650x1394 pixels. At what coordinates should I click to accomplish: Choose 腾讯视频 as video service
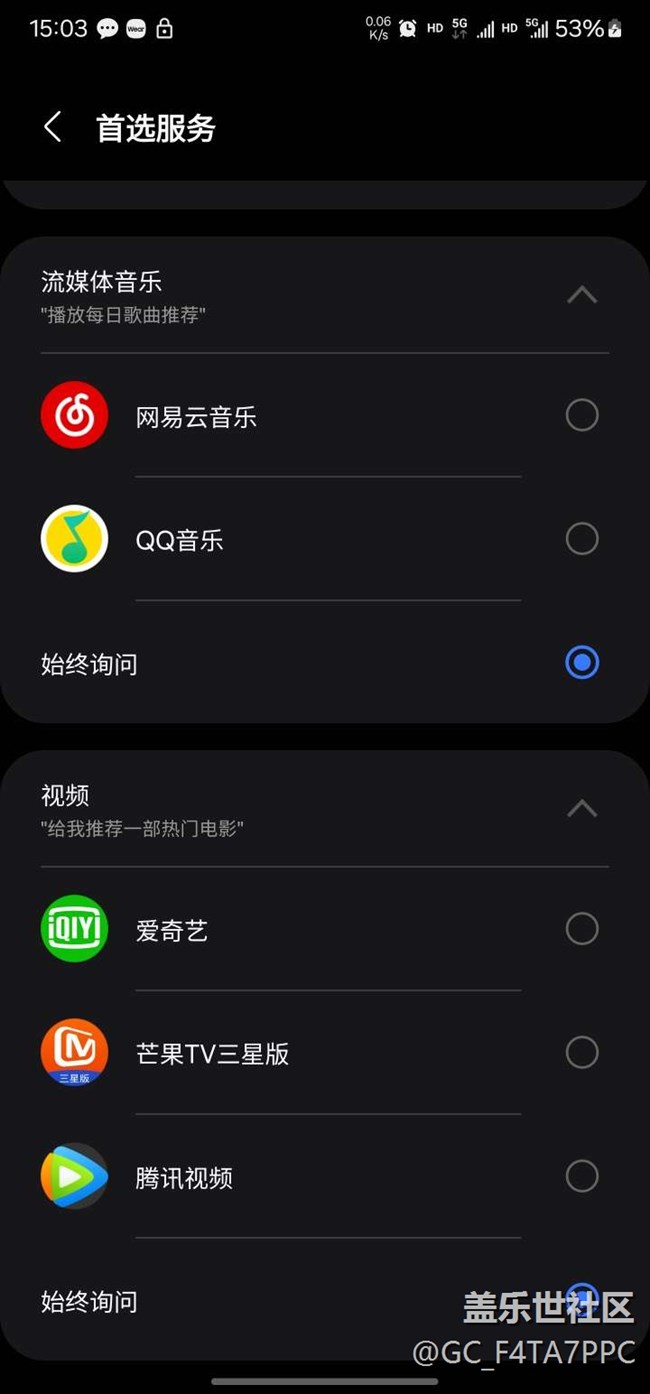coord(581,1176)
